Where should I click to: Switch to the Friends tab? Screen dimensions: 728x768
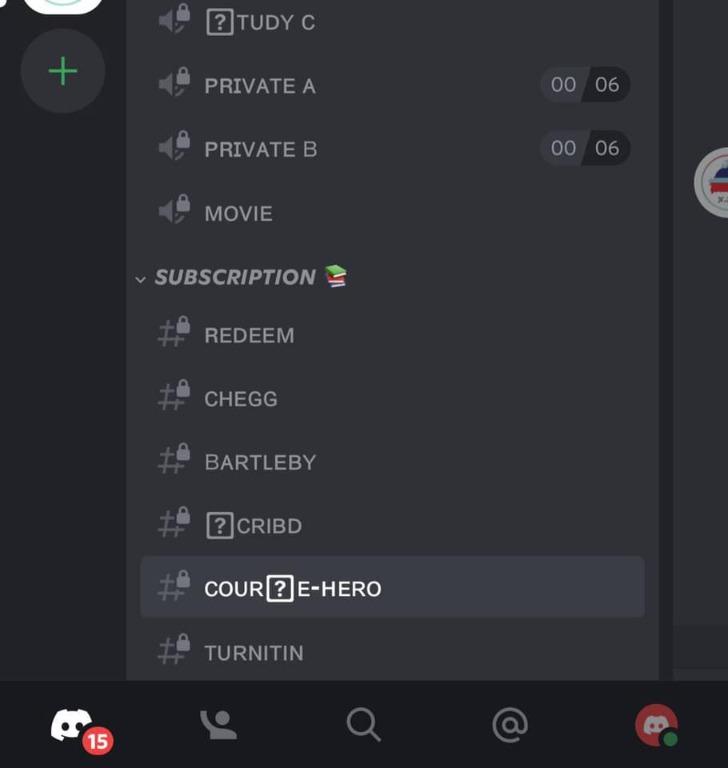218,725
